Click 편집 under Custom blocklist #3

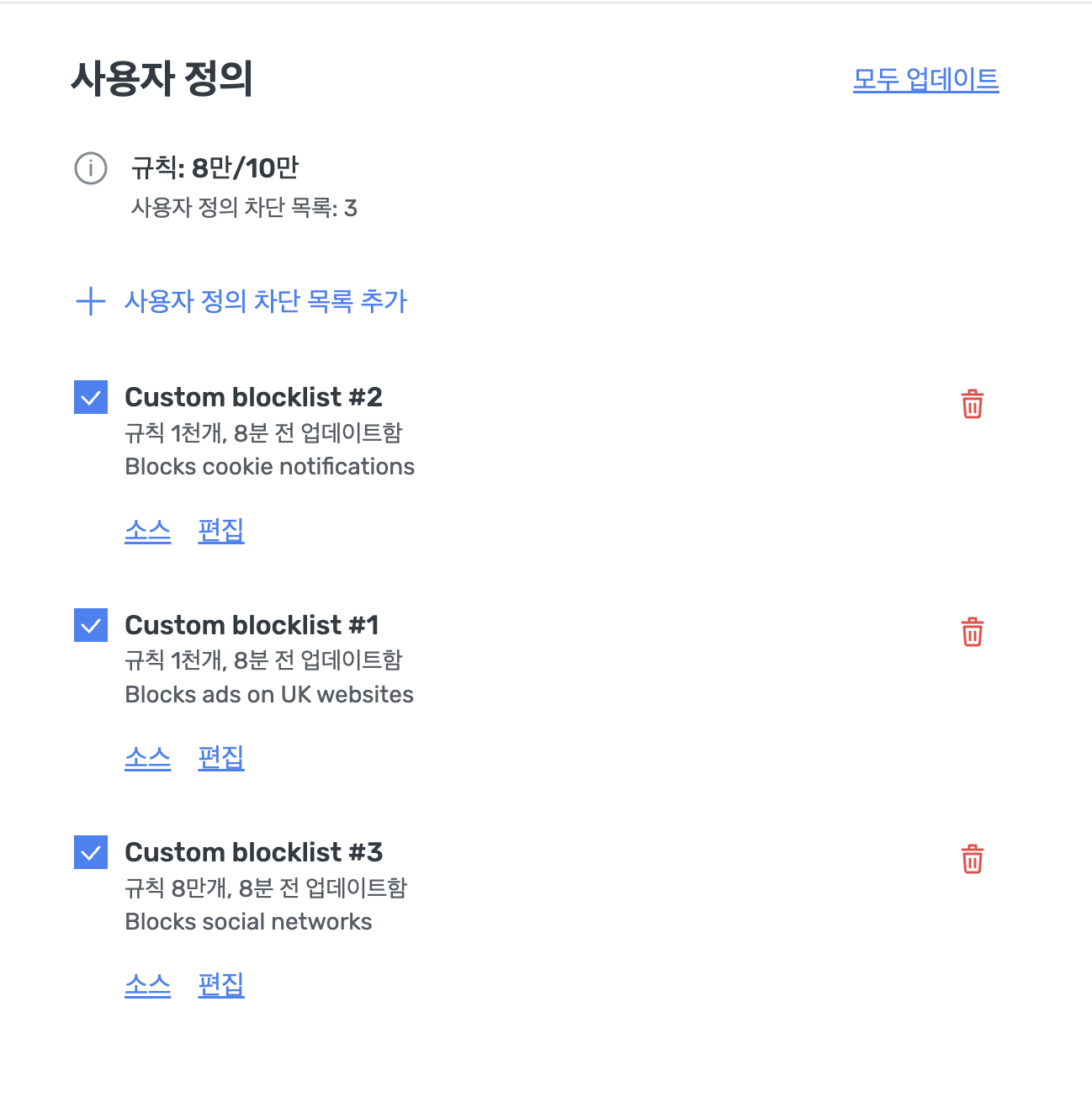220,984
